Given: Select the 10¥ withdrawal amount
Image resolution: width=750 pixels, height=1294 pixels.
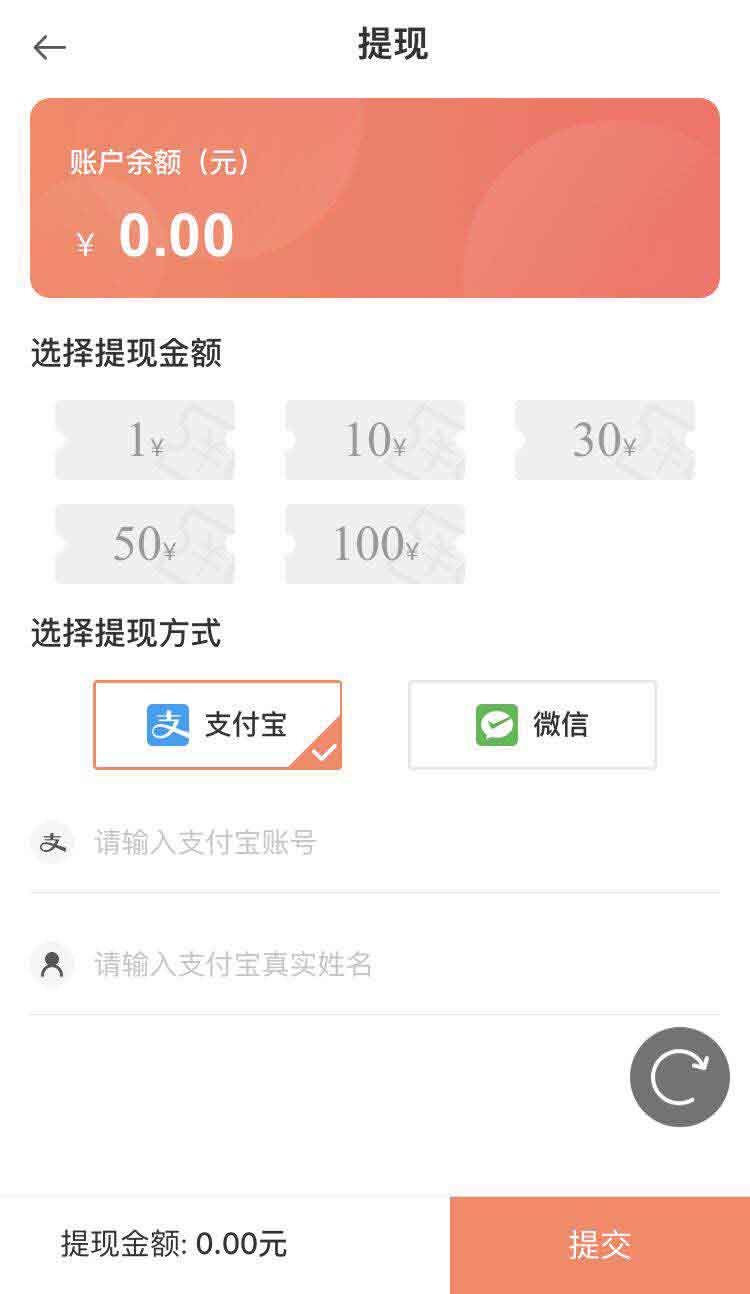Looking at the screenshot, I should click(375, 440).
